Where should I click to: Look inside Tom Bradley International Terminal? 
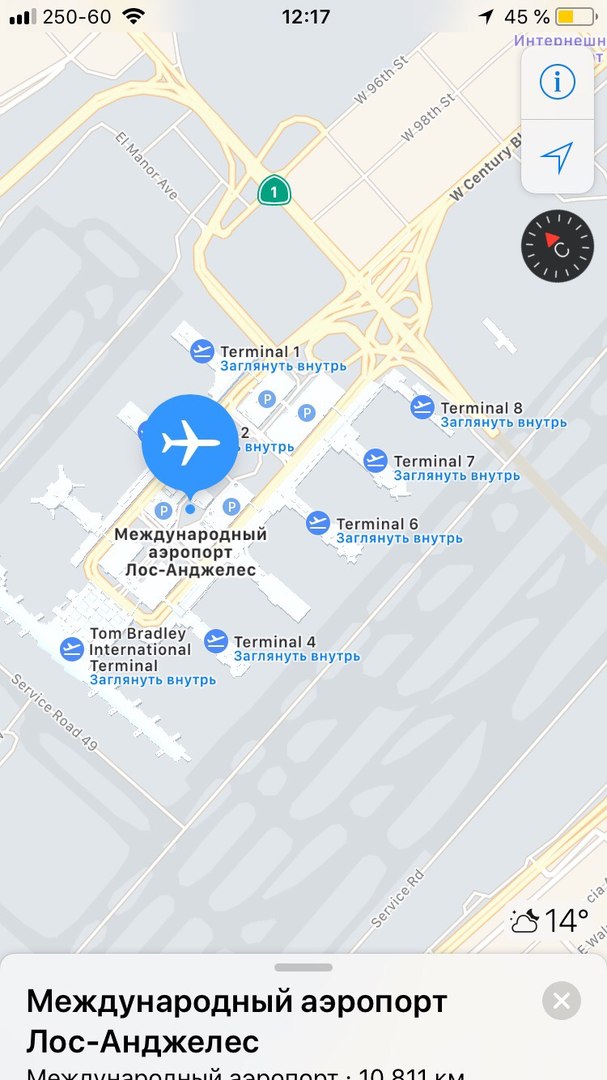tap(152, 680)
